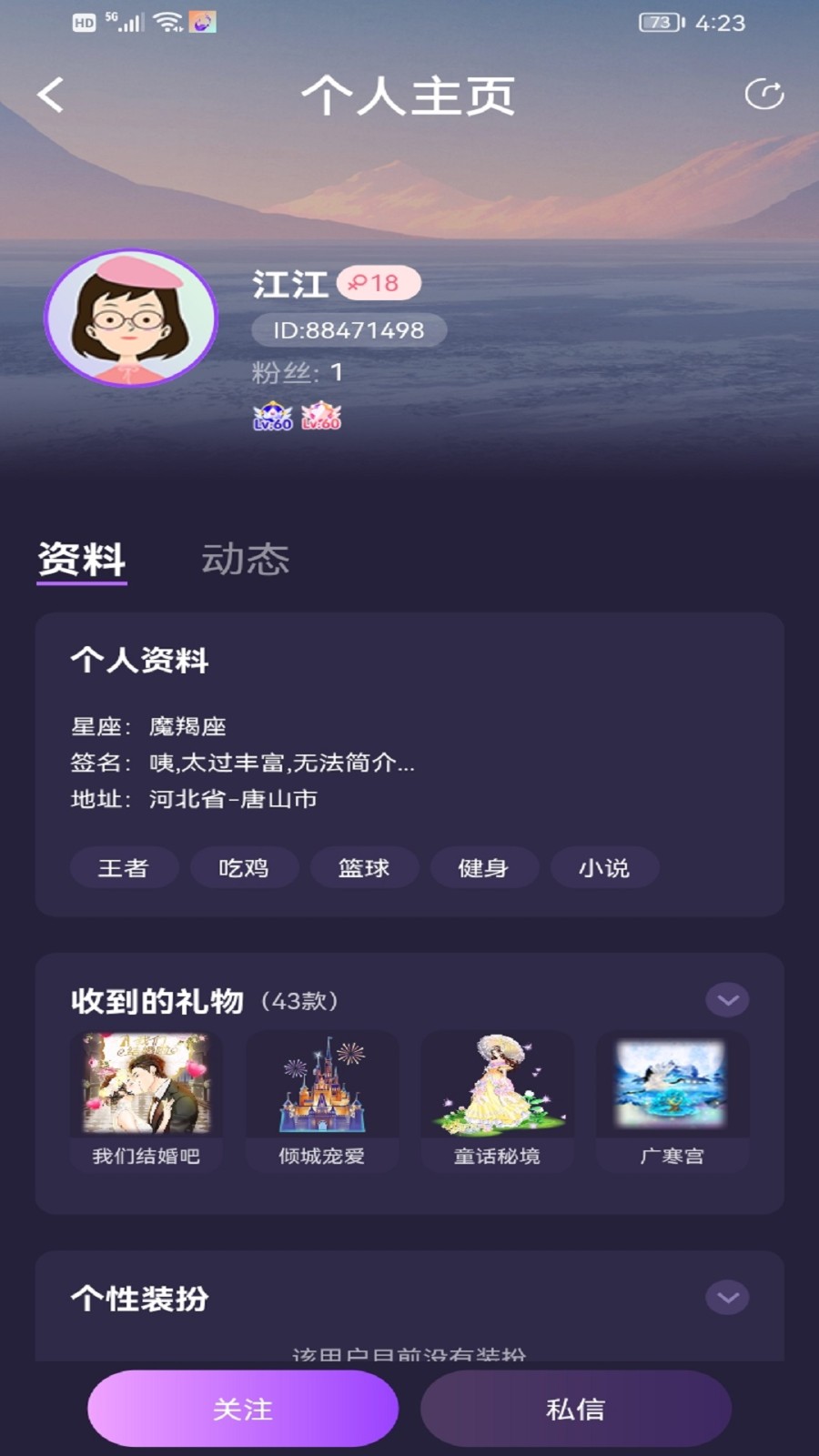Tap the user ID 88471498
The width and height of the screenshot is (819, 1456).
(x=349, y=329)
